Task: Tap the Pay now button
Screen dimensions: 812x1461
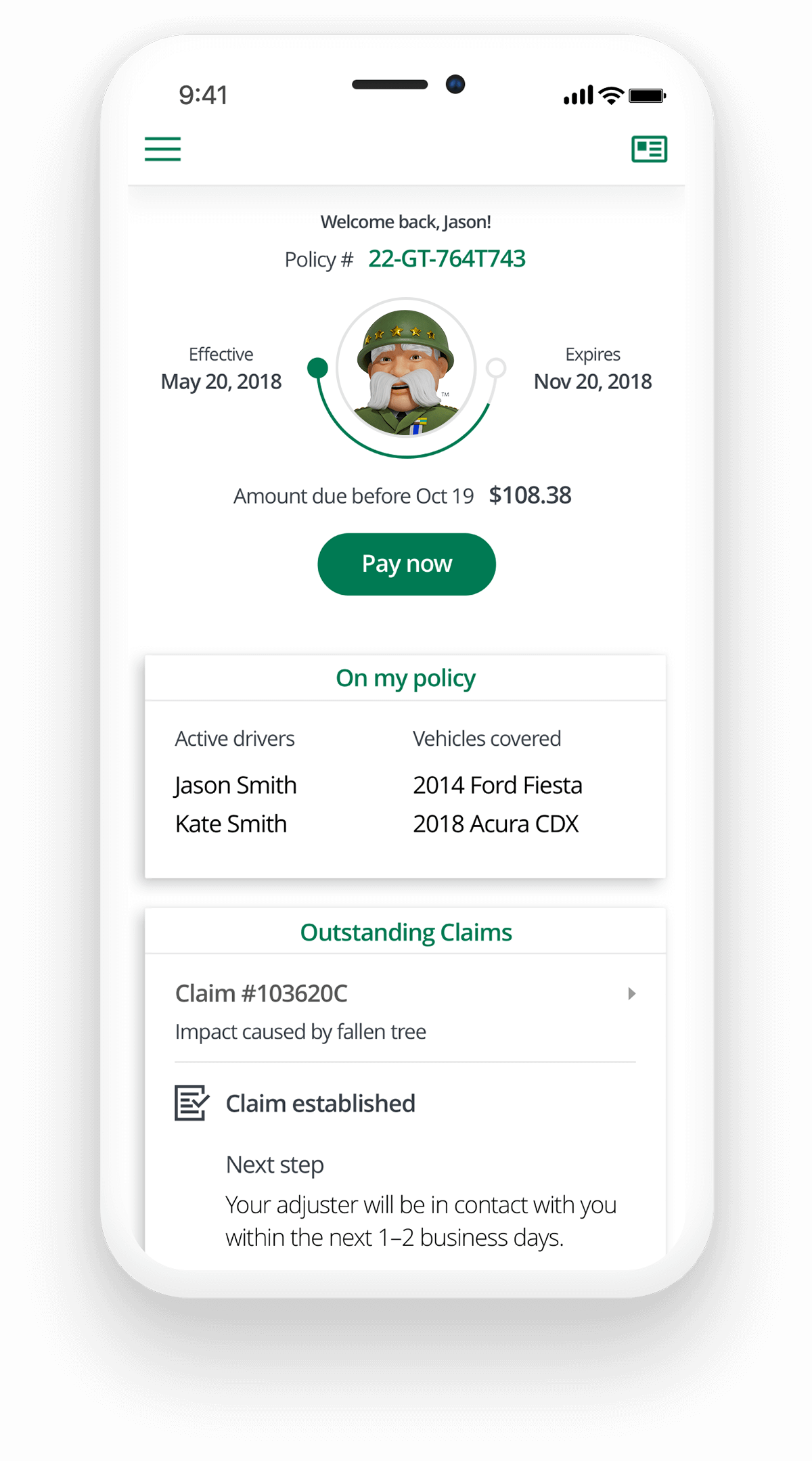Action: point(406,563)
